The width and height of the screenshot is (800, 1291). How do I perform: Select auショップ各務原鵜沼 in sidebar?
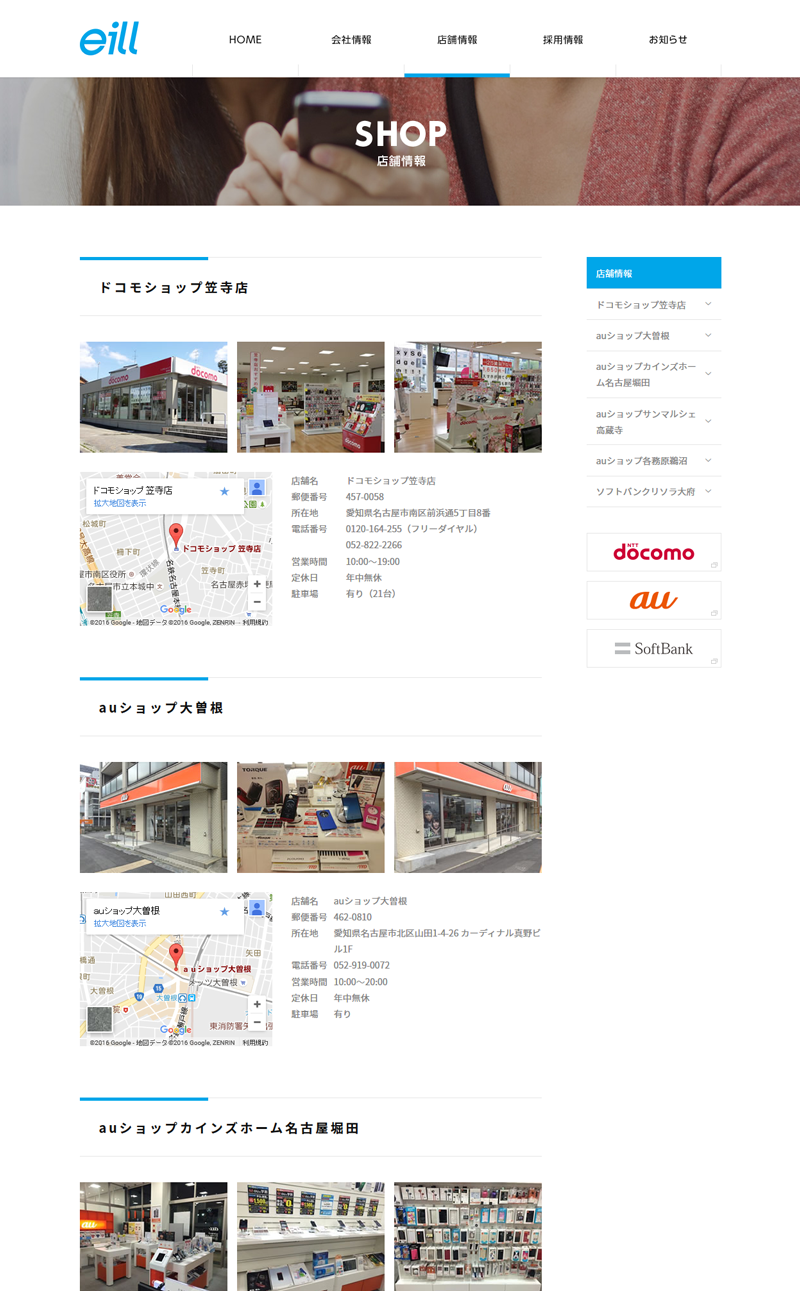pyautogui.click(x=654, y=460)
